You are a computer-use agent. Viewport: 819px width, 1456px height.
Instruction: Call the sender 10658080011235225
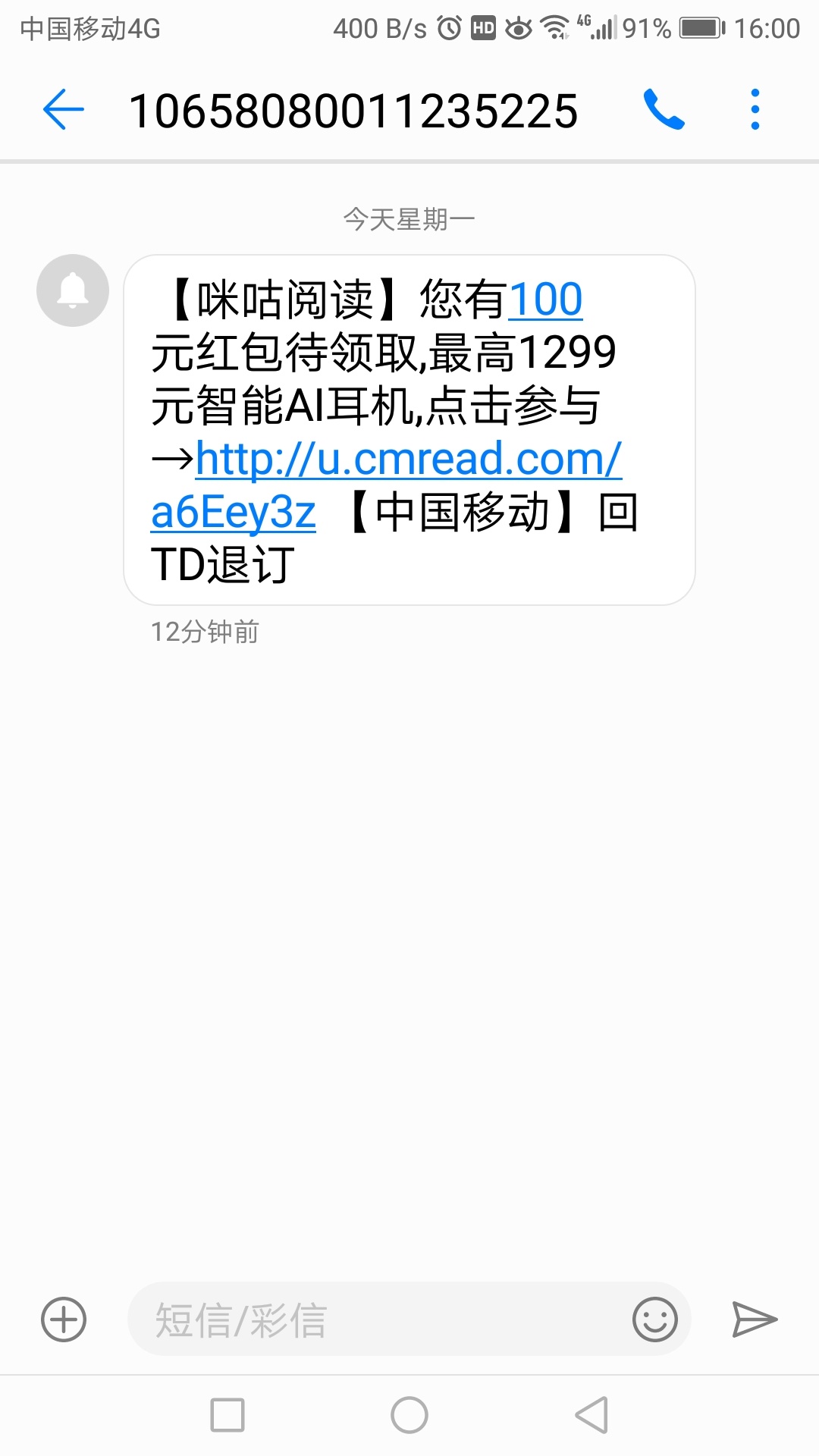pos(664,110)
